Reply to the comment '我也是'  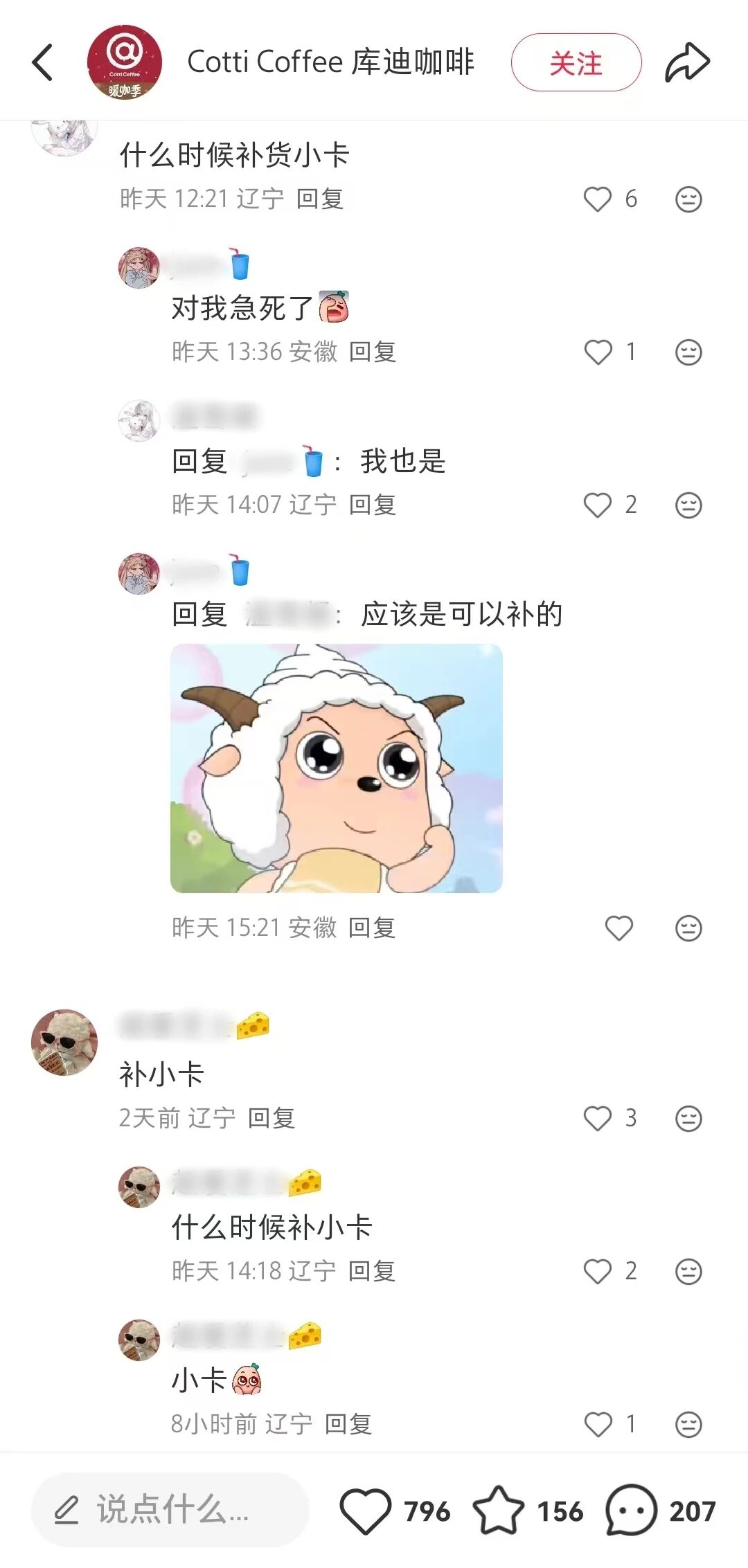pos(373,505)
